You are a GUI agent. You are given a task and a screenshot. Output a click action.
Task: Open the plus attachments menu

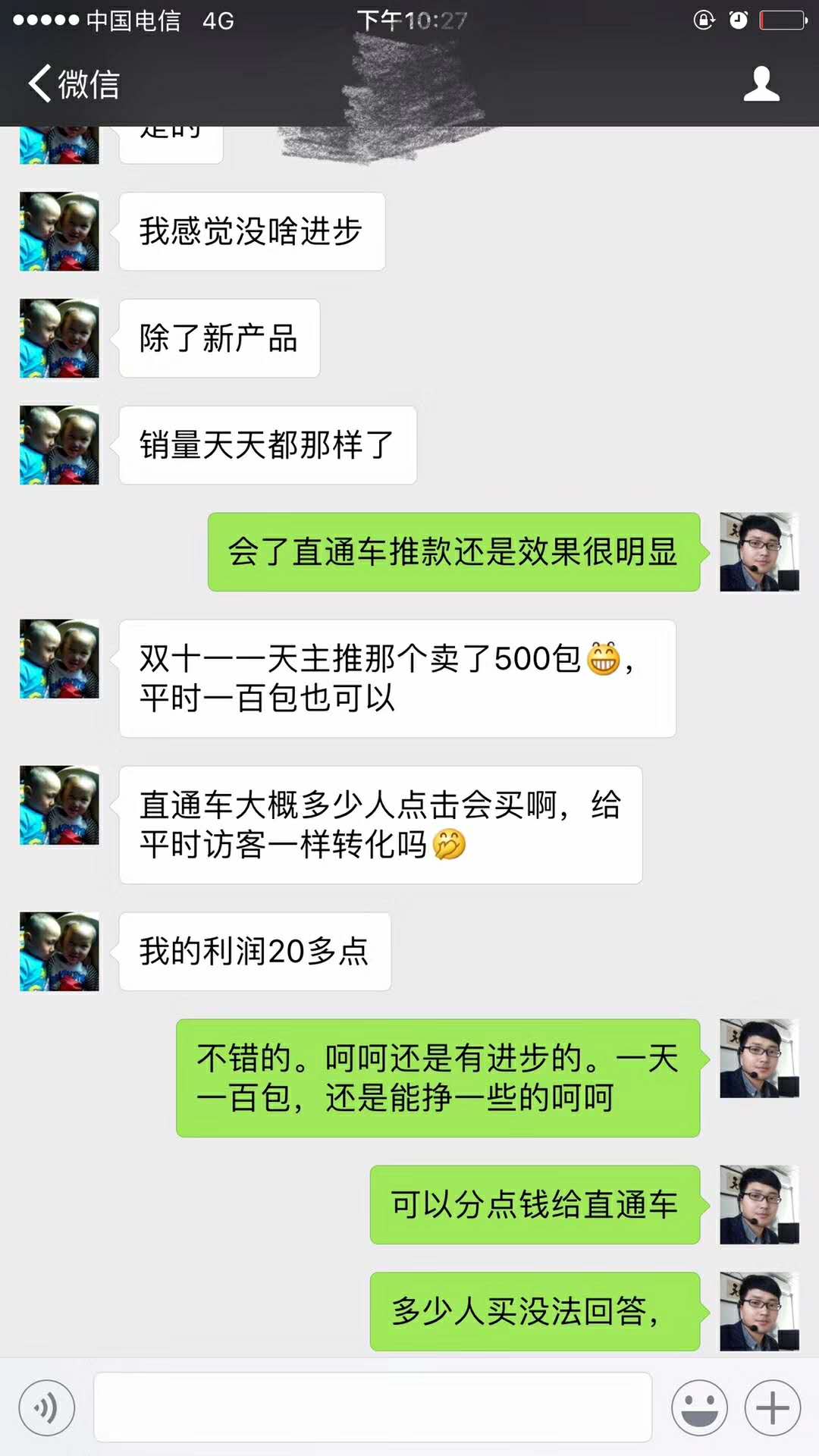pyautogui.click(x=772, y=1408)
